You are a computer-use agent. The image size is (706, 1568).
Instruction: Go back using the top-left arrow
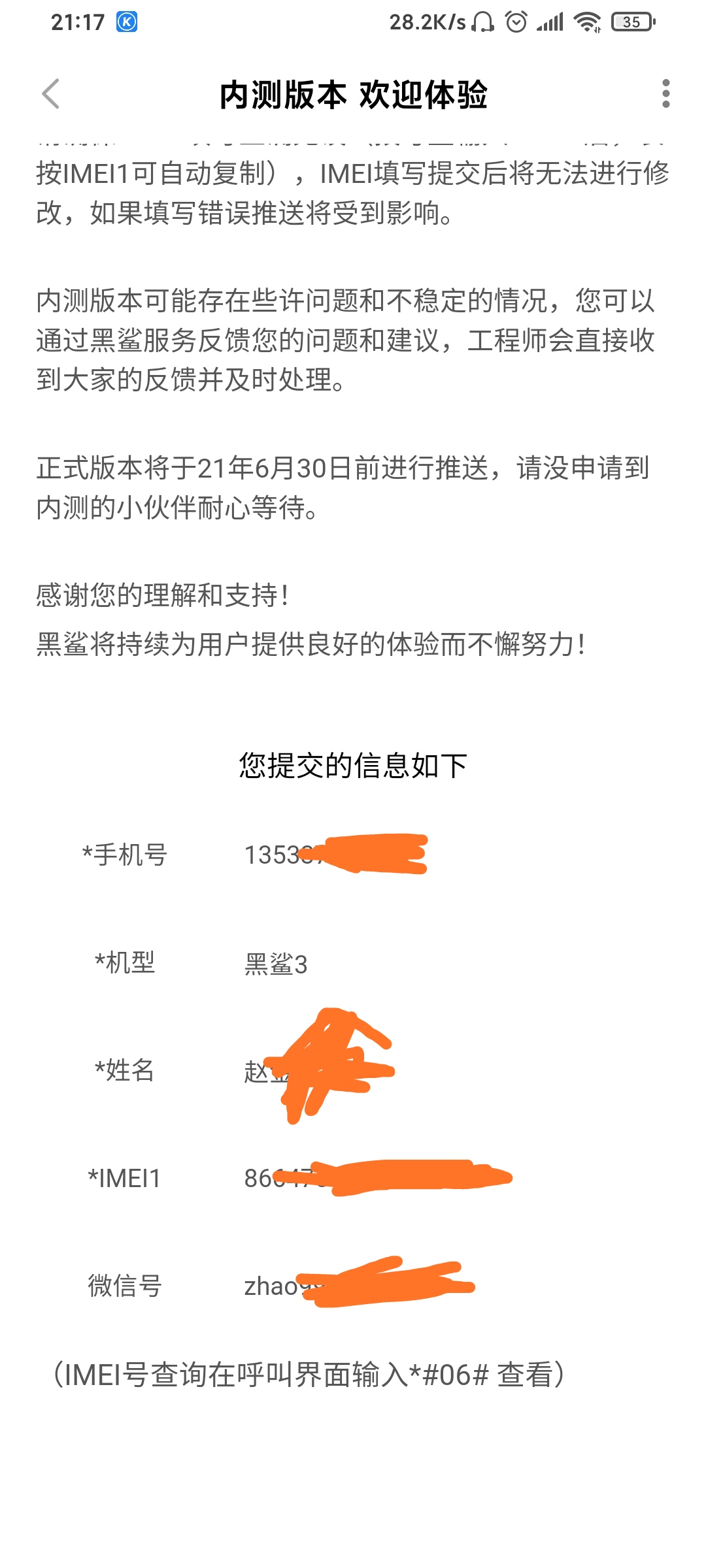point(50,94)
